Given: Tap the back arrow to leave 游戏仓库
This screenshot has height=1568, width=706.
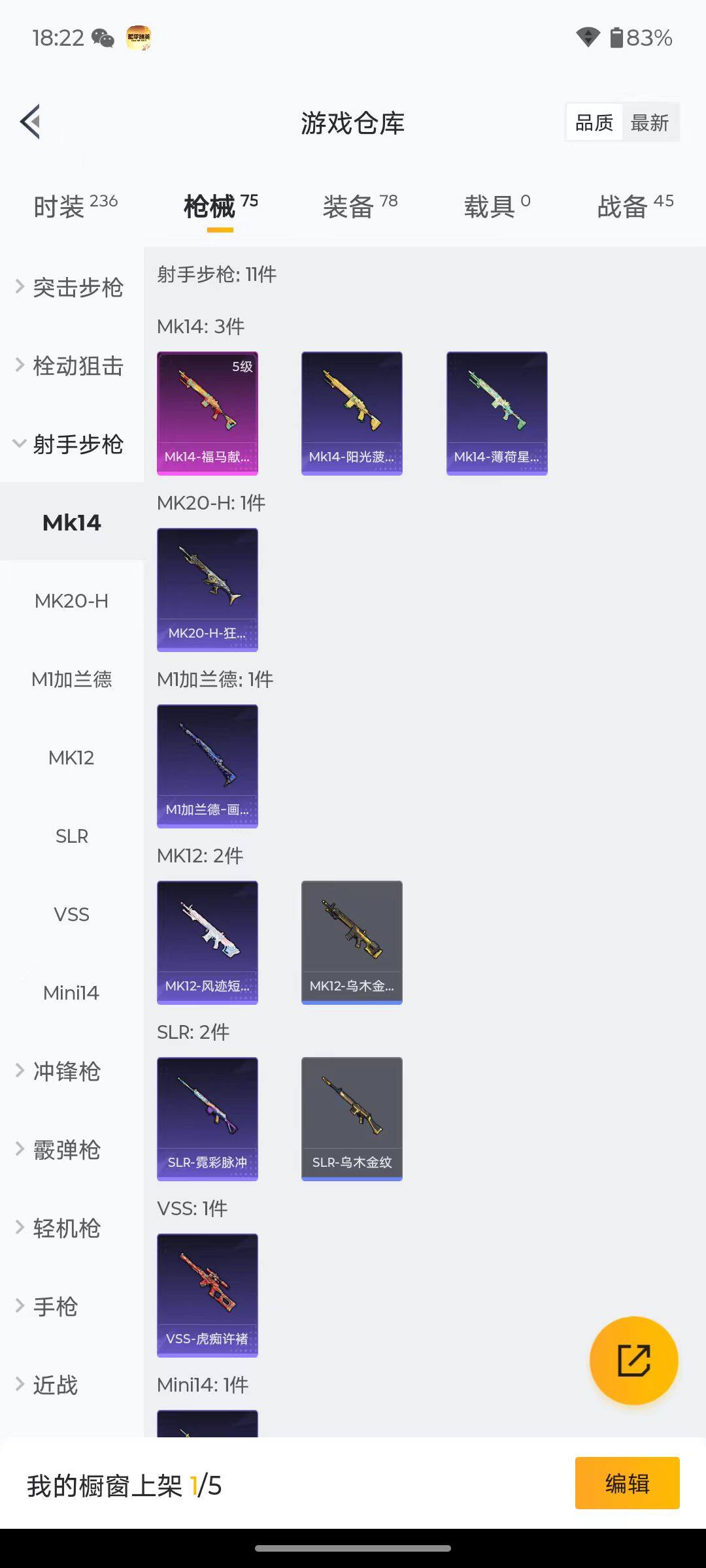Looking at the screenshot, I should (29, 122).
